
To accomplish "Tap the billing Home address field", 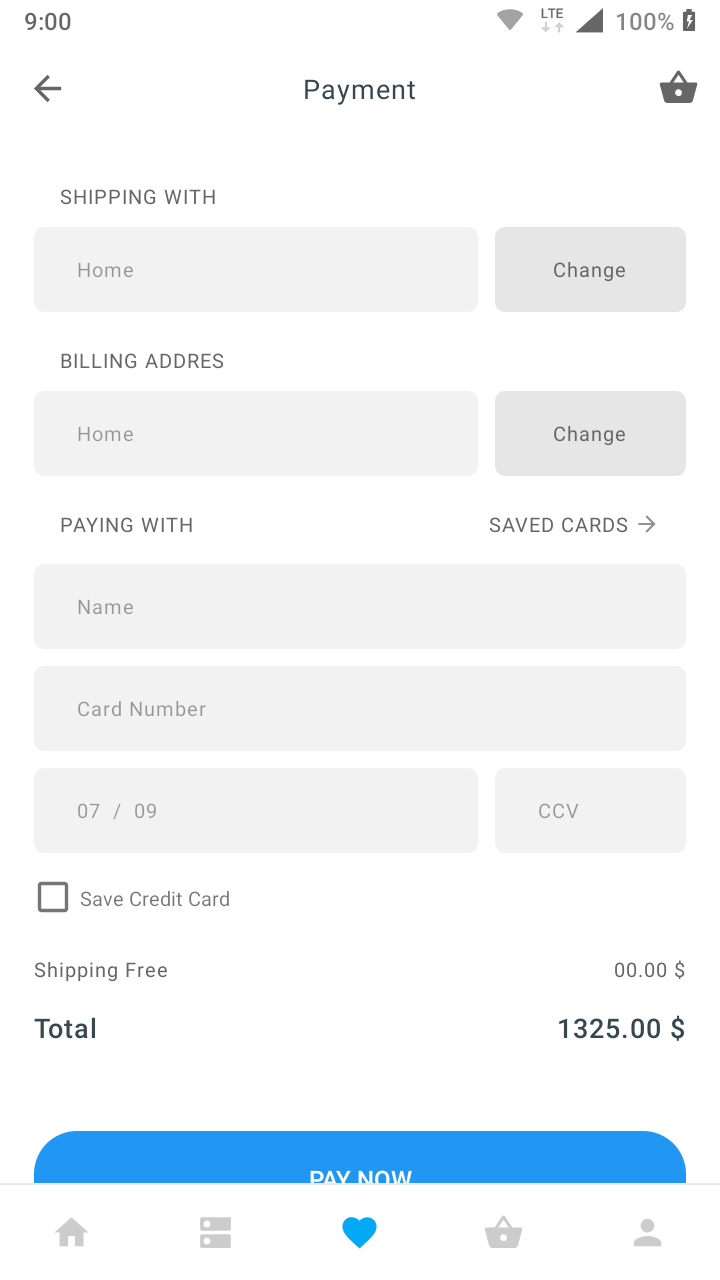I will [x=256, y=434].
